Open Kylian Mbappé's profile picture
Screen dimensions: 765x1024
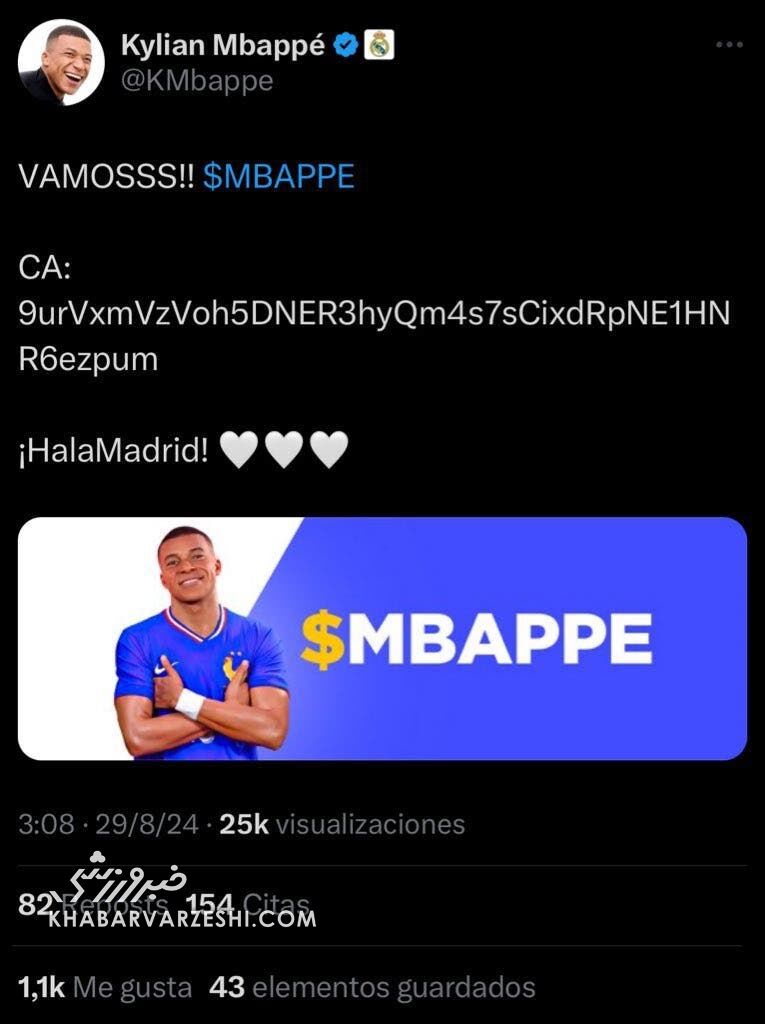[x=61, y=62]
